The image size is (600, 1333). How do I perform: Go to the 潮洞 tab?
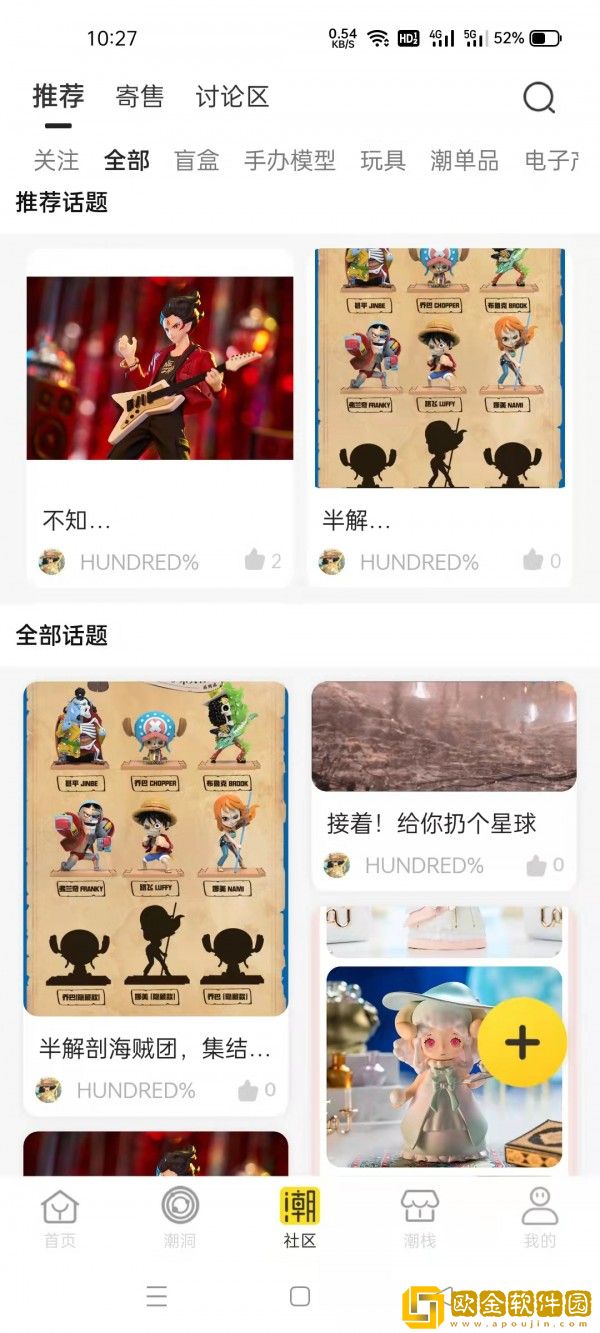pos(180,1218)
